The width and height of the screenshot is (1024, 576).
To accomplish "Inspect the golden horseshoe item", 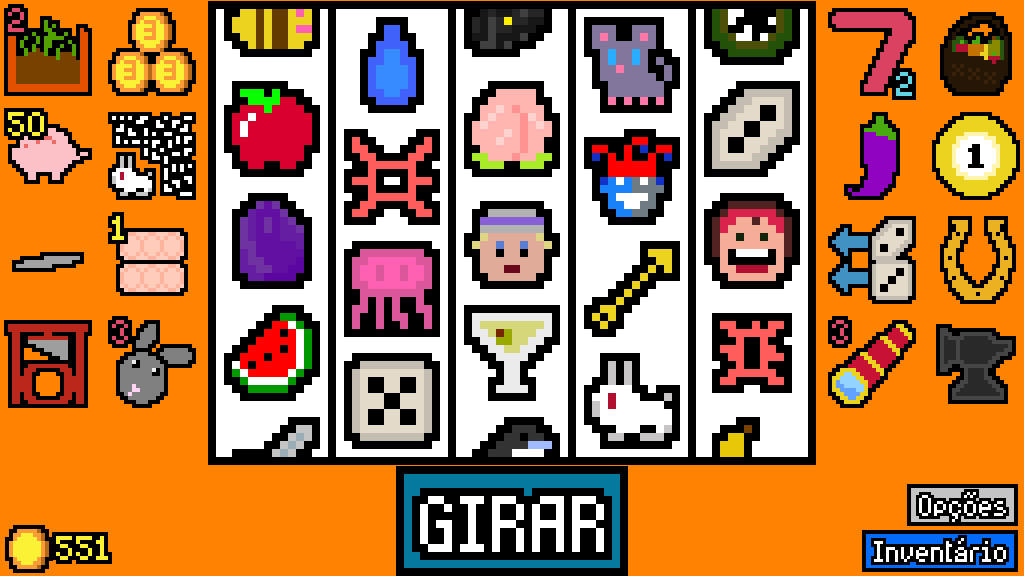I will 976,259.
